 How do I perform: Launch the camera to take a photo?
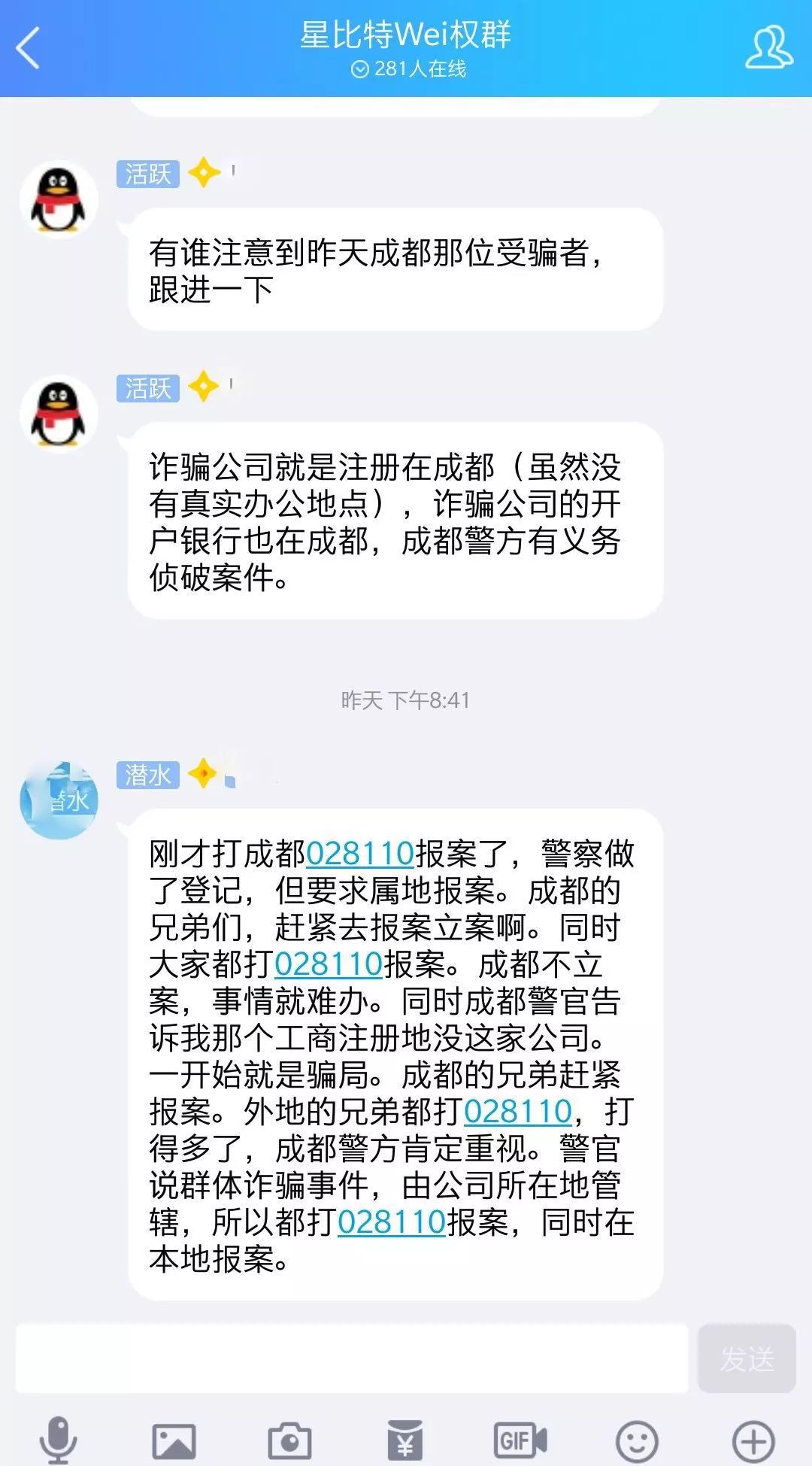click(289, 1440)
